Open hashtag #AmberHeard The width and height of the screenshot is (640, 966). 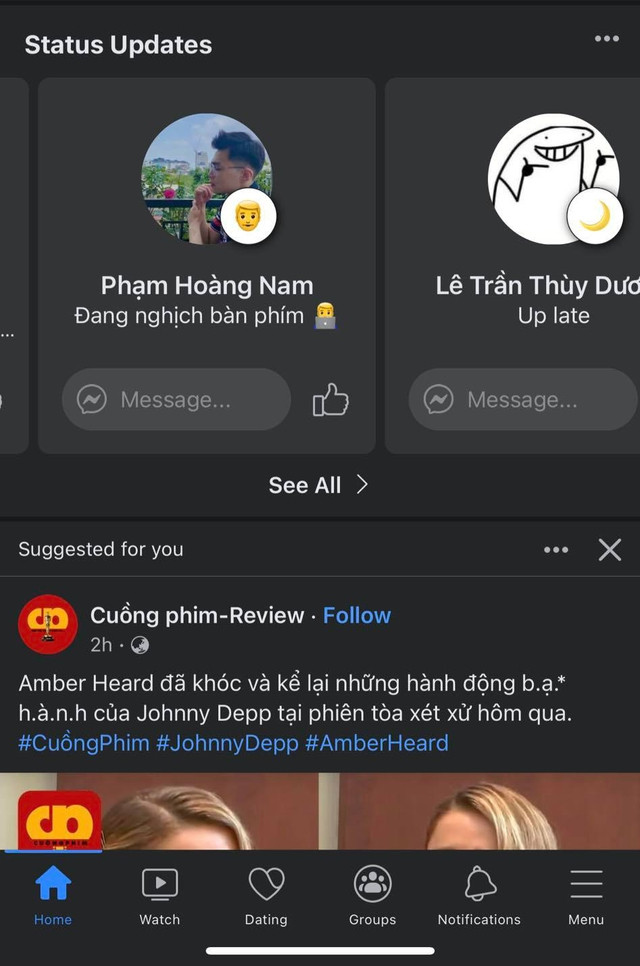[x=376, y=743]
